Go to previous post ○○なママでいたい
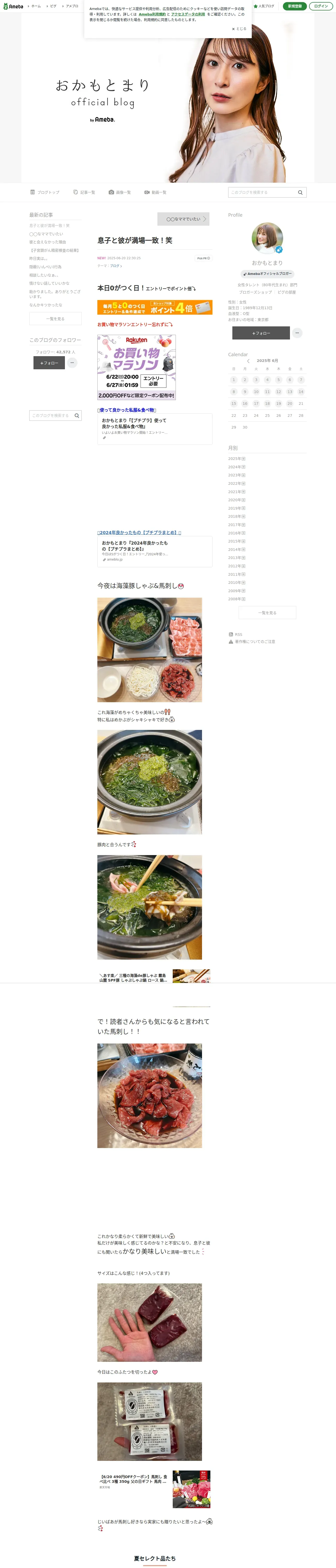Viewport: 336px width, 1568px height. [183, 219]
